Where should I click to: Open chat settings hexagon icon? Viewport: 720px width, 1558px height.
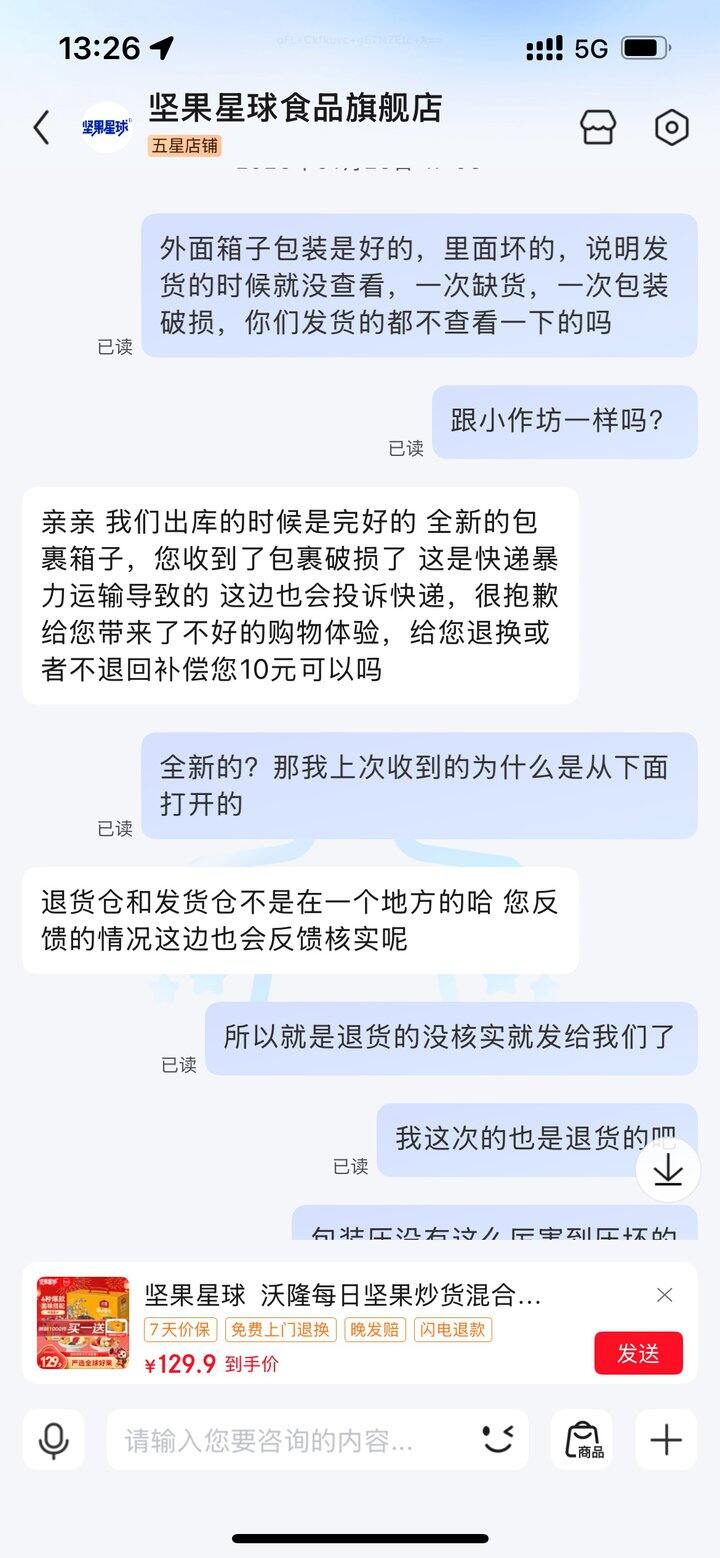[671, 127]
